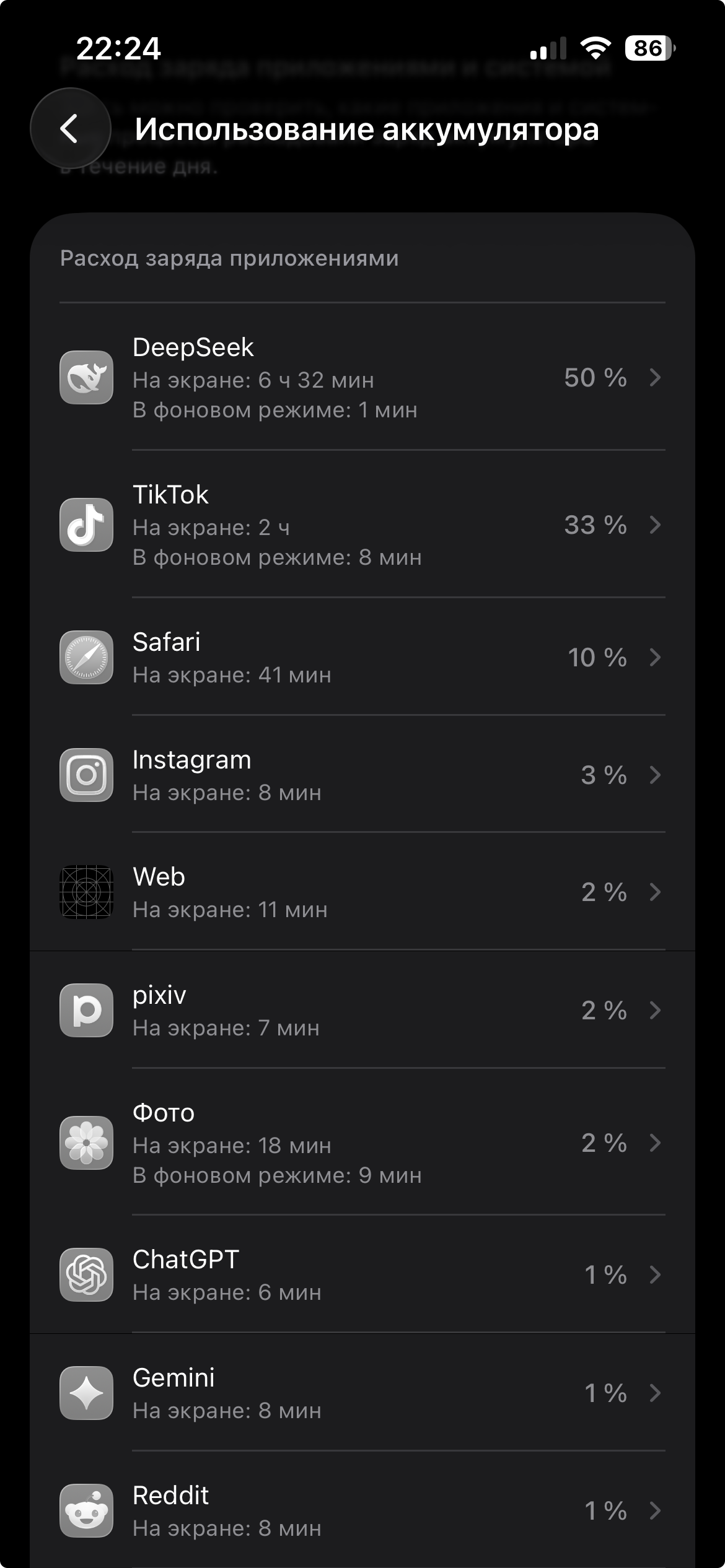This screenshot has height=1568, width=725.
Task: Select the Instagram row
Action: click(362, 775)
